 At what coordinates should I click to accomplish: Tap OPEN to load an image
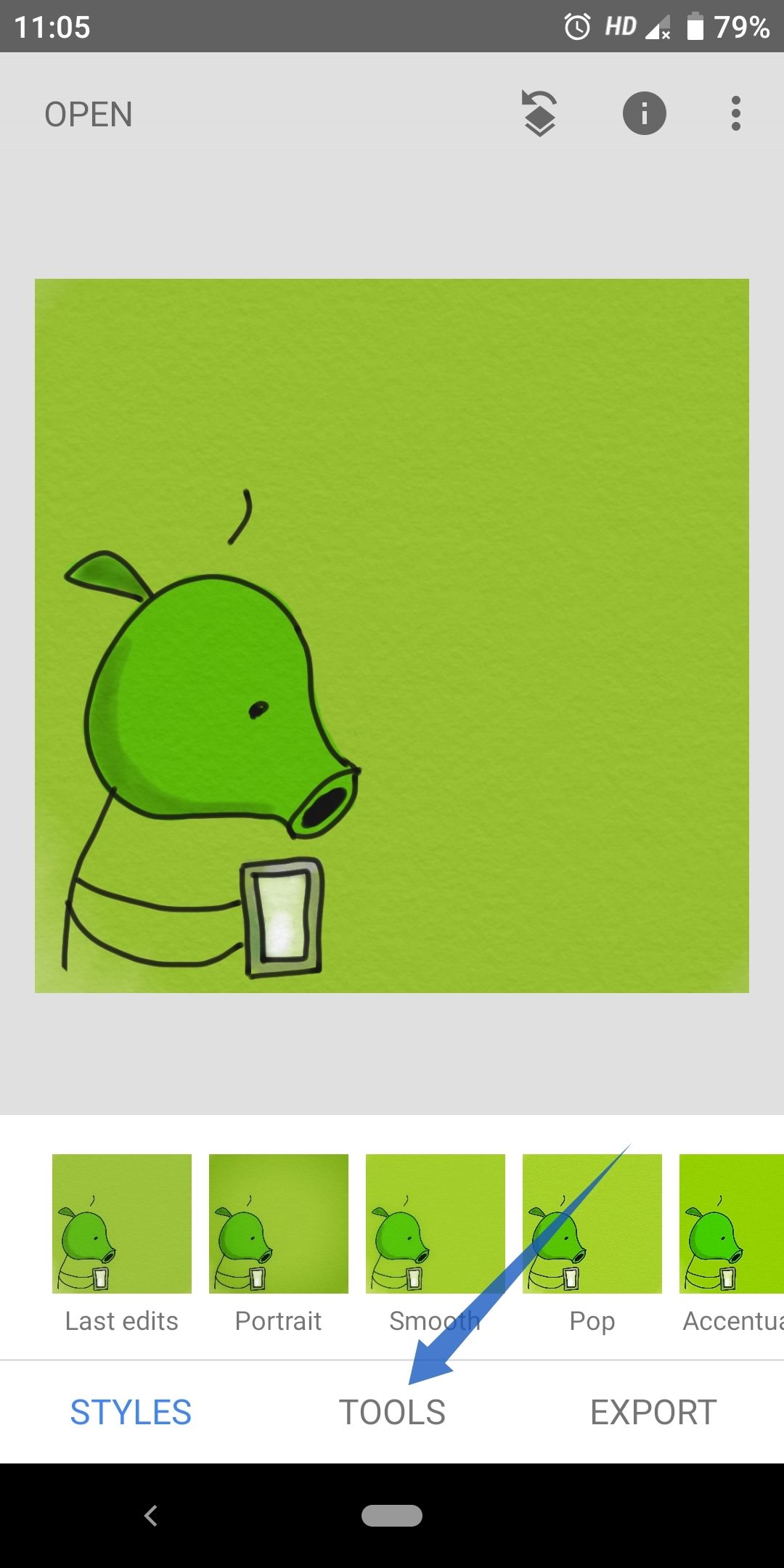click(89, 114)
